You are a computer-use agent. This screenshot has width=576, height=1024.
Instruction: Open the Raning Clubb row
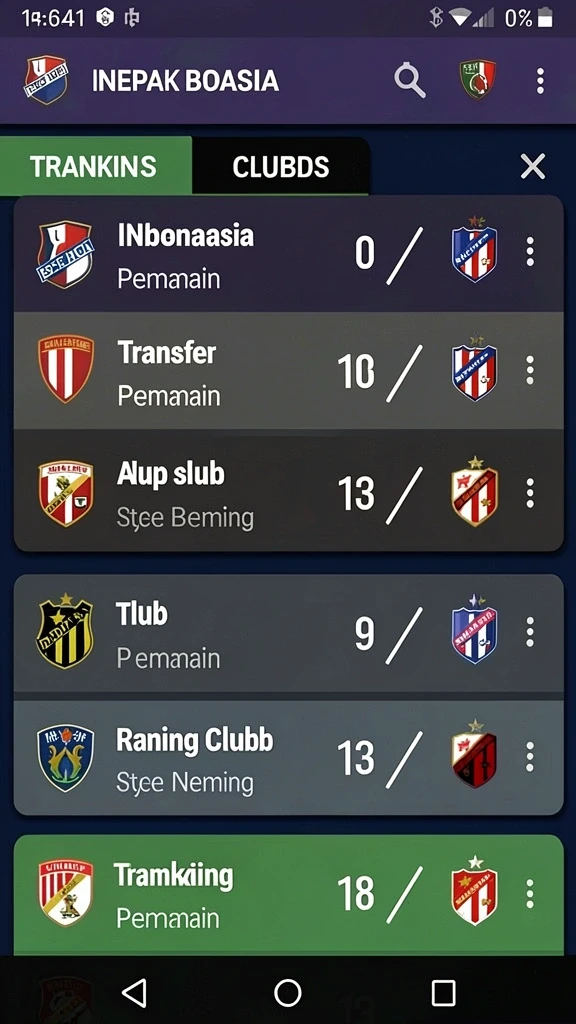(289, 758)
